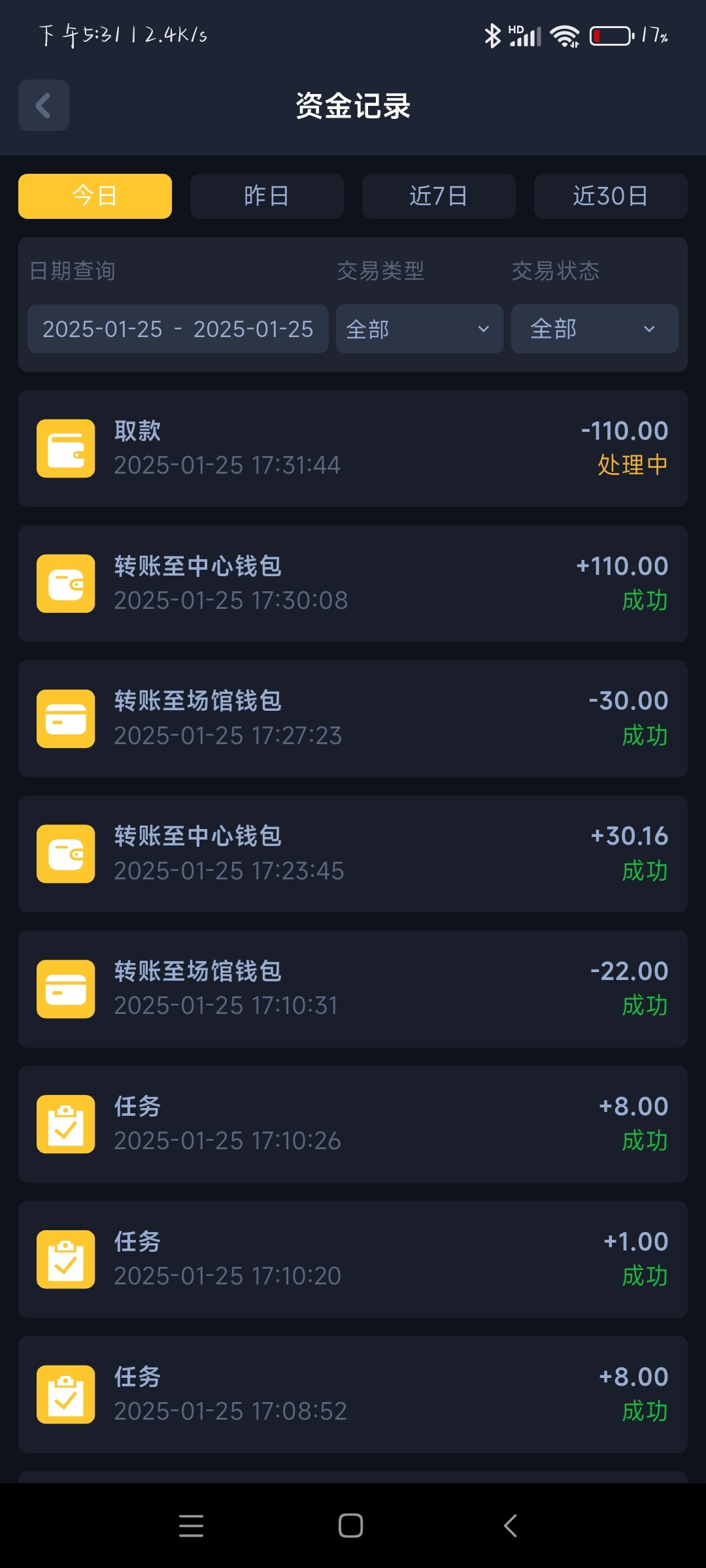The height and width of the screenshot is (1568, 706).
Task: Select the 今日 filter tab
Action: pos(95,196)
